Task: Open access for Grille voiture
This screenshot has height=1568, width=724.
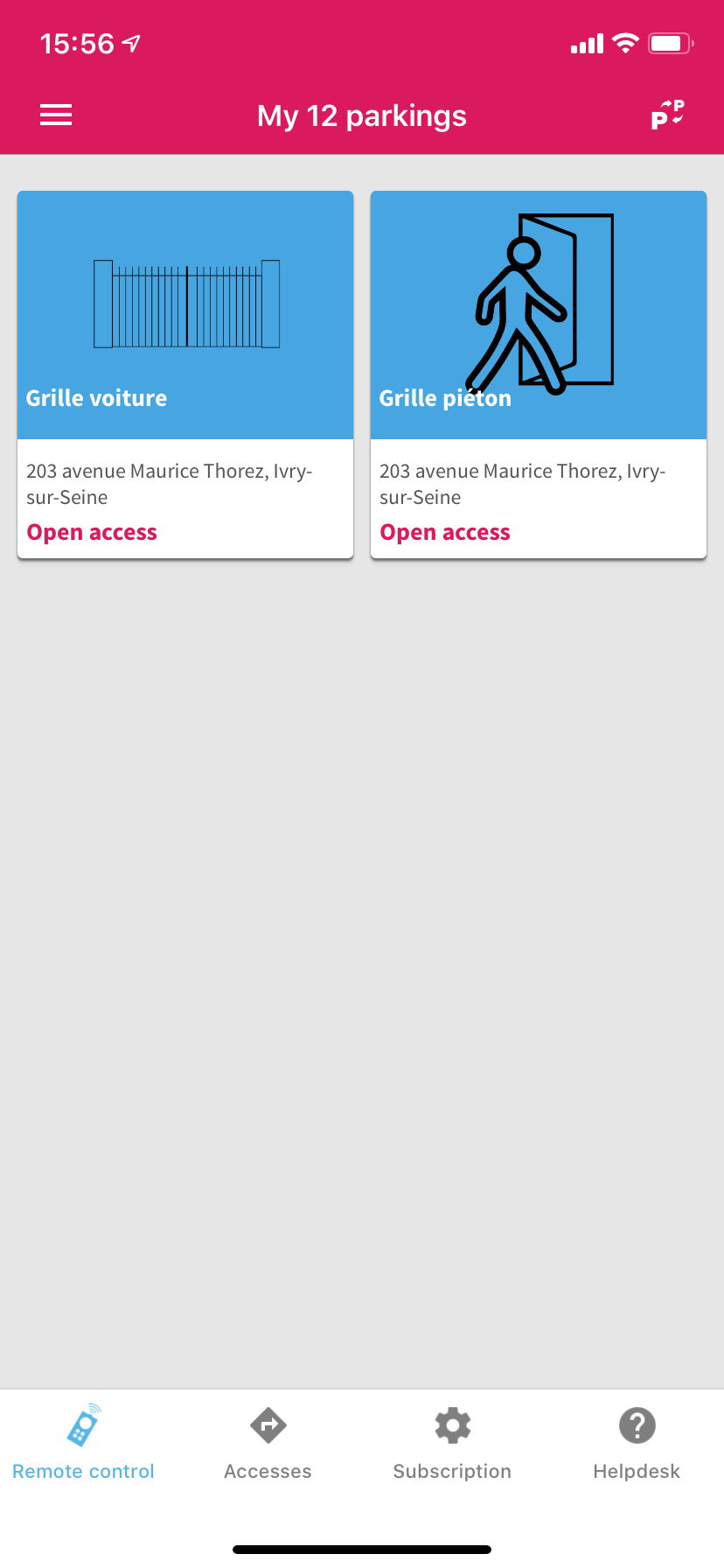Action: [x=92, y=532]
